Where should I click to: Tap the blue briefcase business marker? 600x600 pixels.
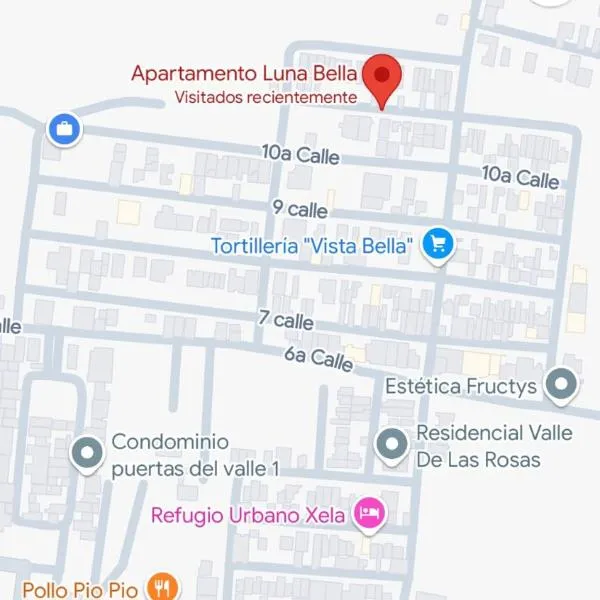[63, 128]
